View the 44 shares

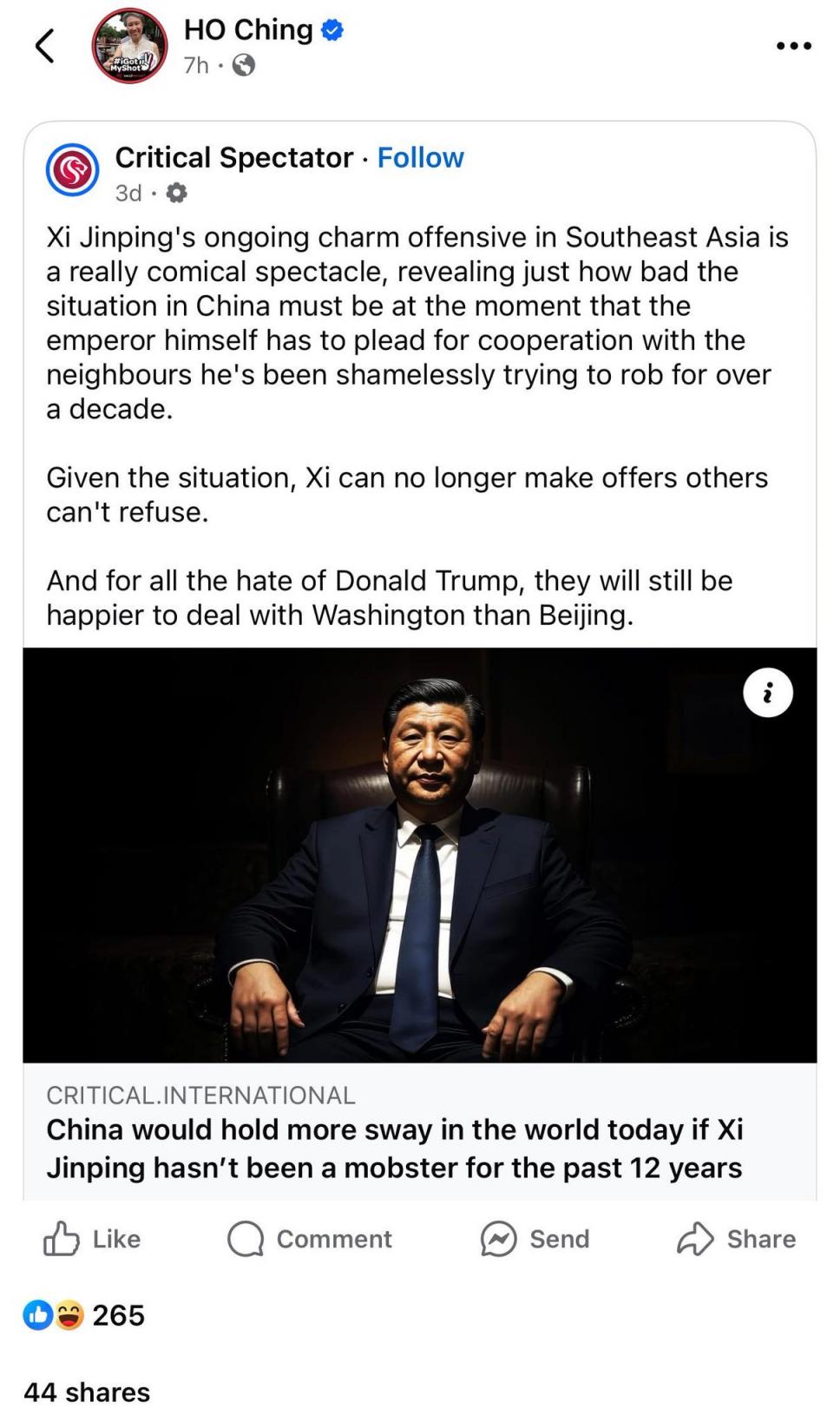(87, 1392)
